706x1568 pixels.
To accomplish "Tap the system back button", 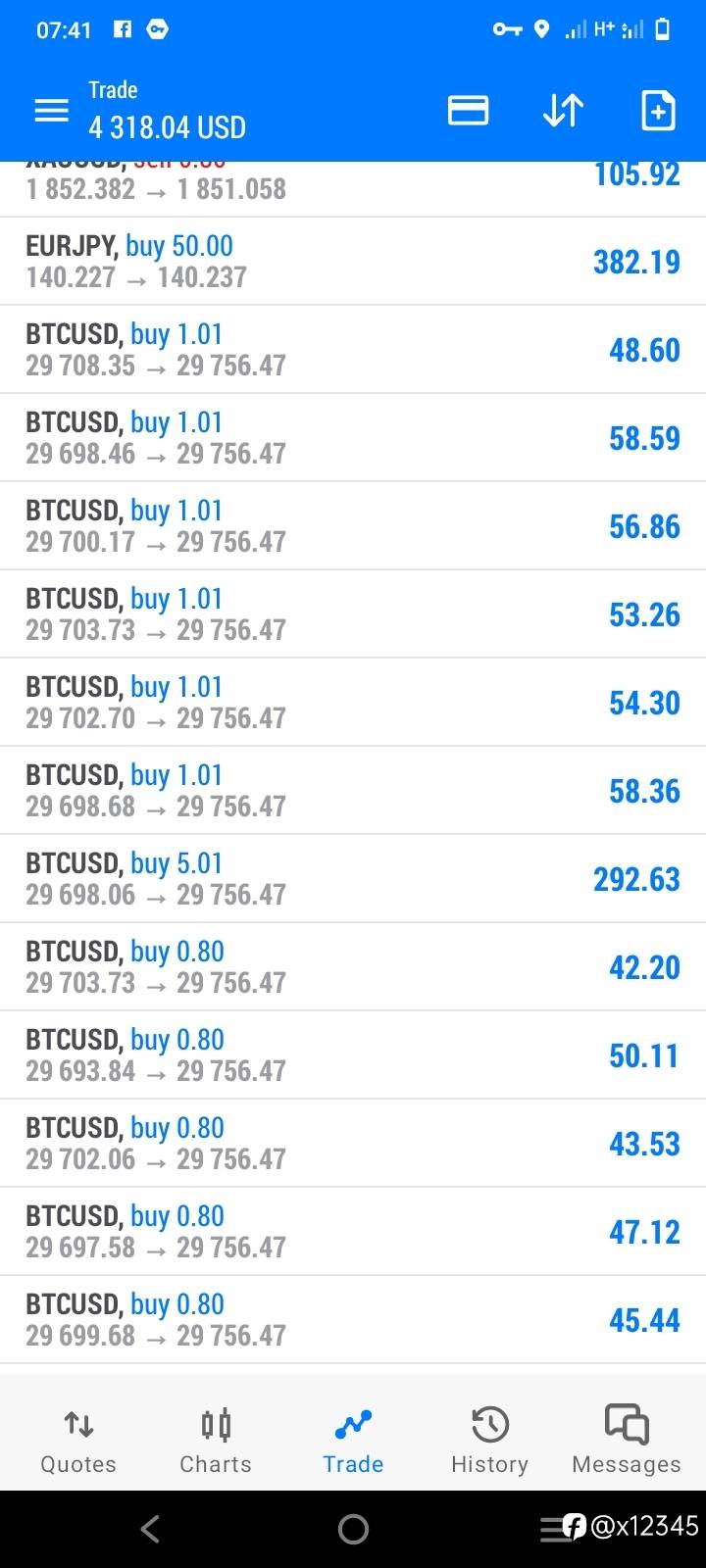I will (x=150, y=1529).
